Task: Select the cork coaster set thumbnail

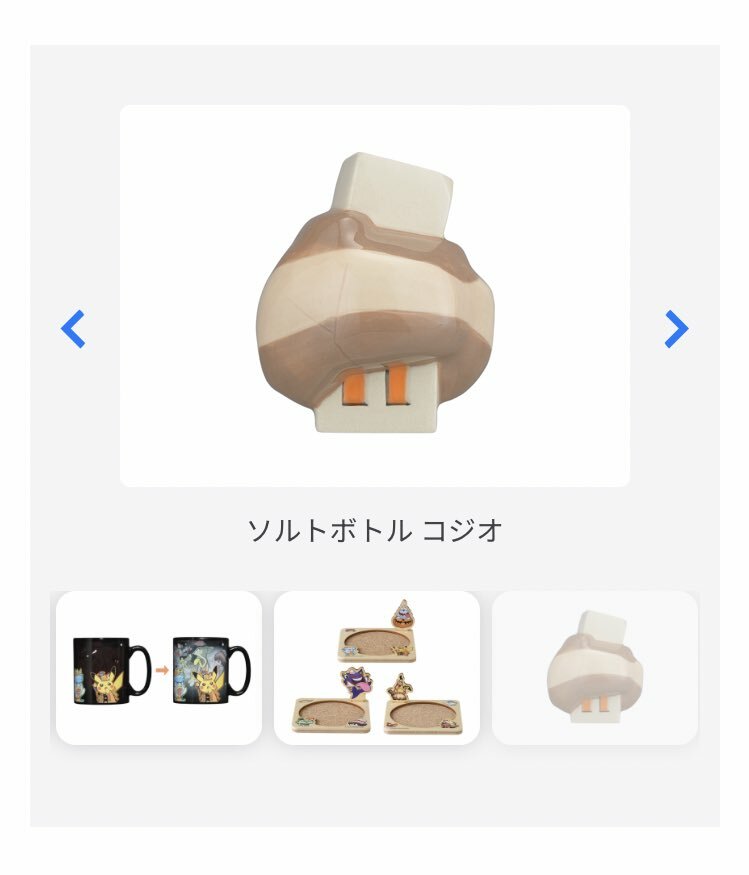Action: (x=377, y=668)
